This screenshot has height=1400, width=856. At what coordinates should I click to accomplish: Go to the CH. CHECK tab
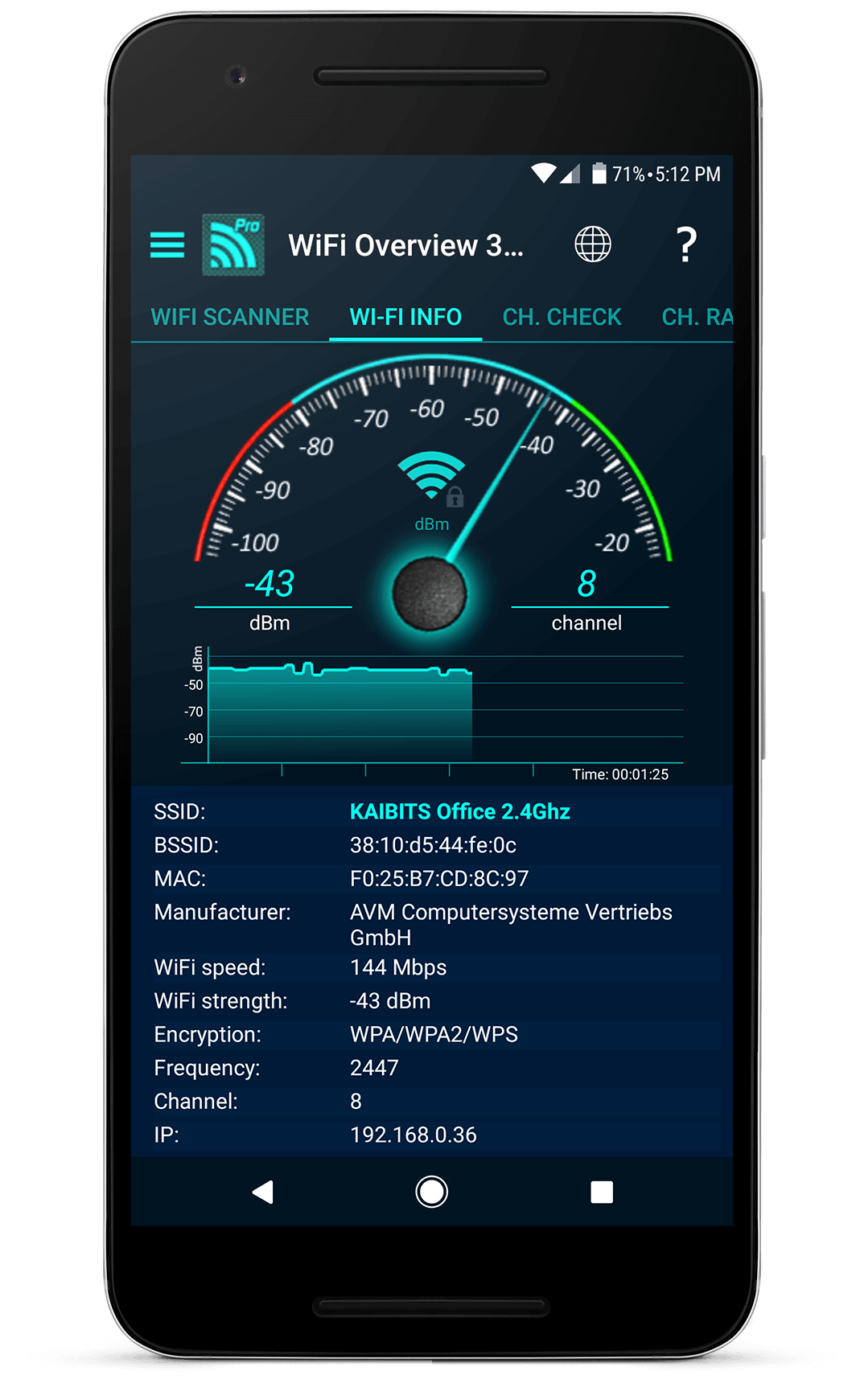click(x=562, y=317)
